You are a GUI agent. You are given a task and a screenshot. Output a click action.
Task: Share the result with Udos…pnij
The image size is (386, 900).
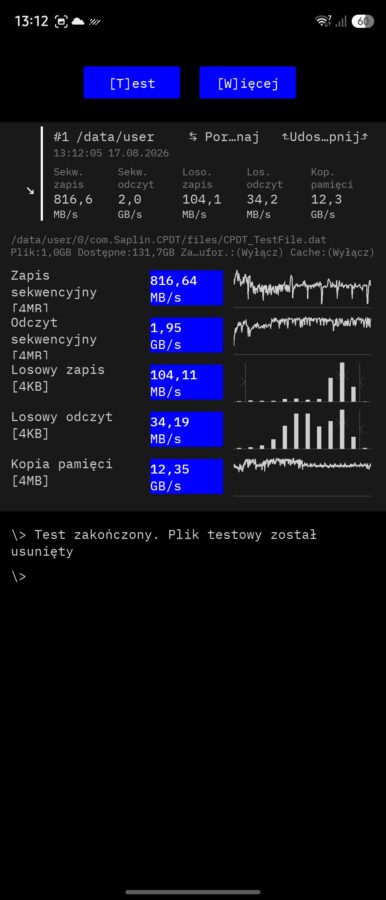325,137
